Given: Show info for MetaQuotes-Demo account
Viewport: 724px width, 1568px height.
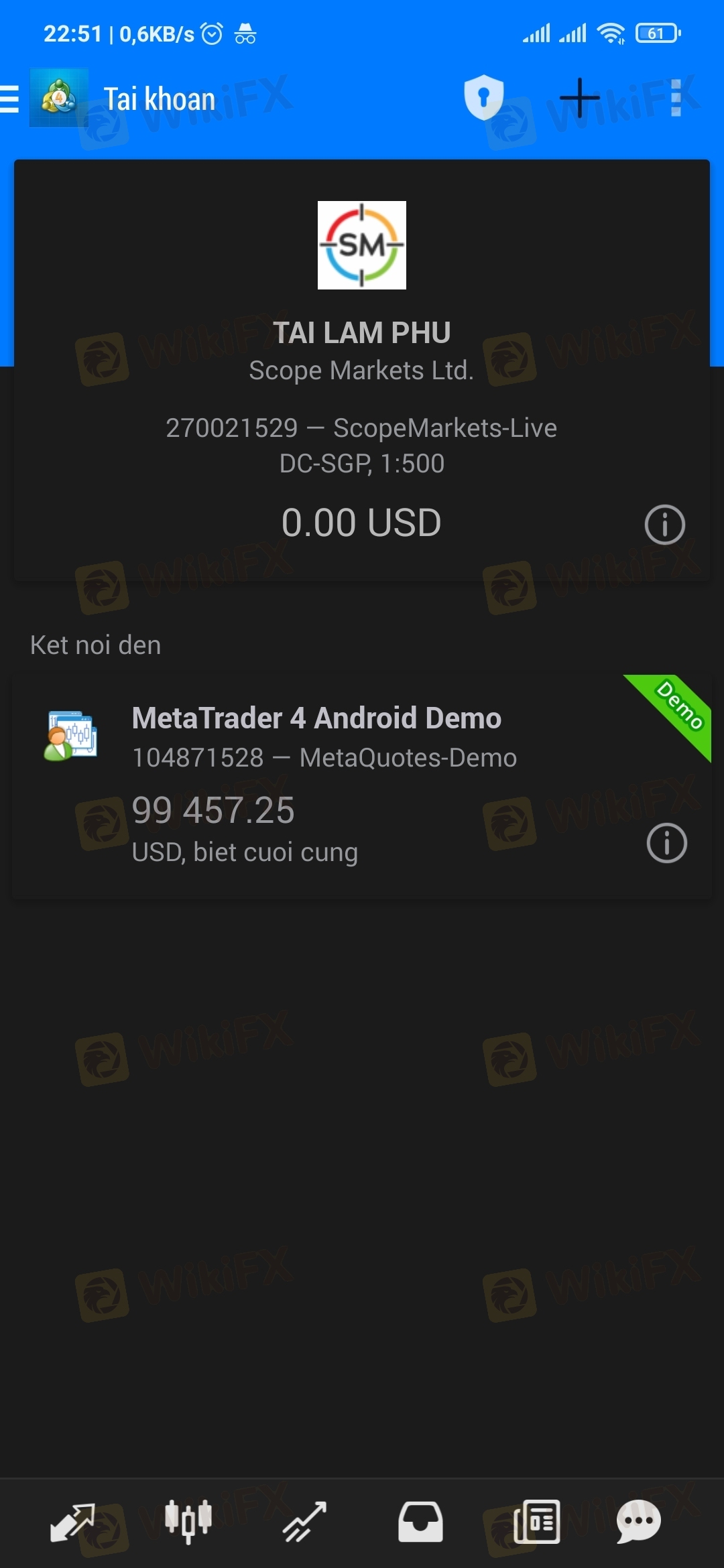Looking at the screenshot, I should click(x=666, y=843).
